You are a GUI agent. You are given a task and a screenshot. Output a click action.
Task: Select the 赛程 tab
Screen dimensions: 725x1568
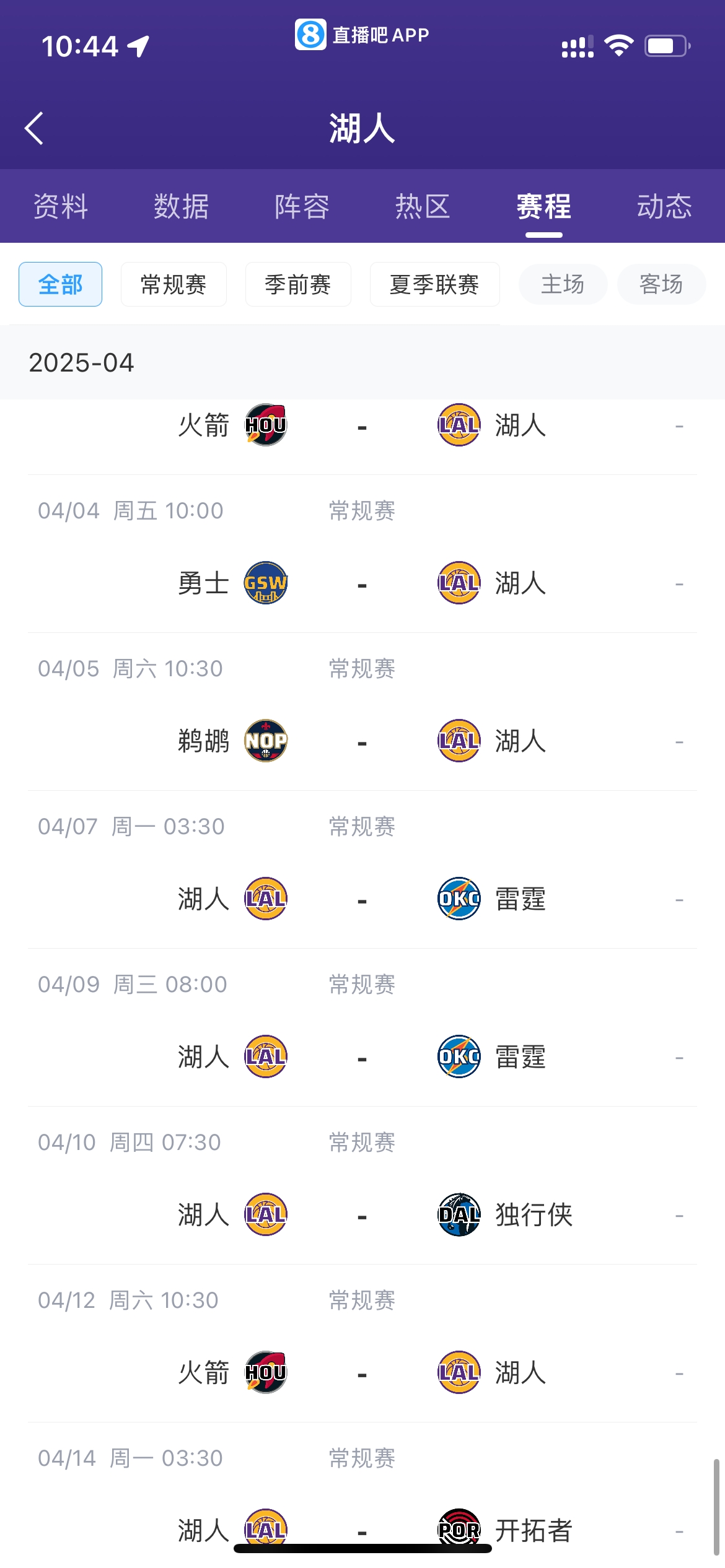pos(543,206)
